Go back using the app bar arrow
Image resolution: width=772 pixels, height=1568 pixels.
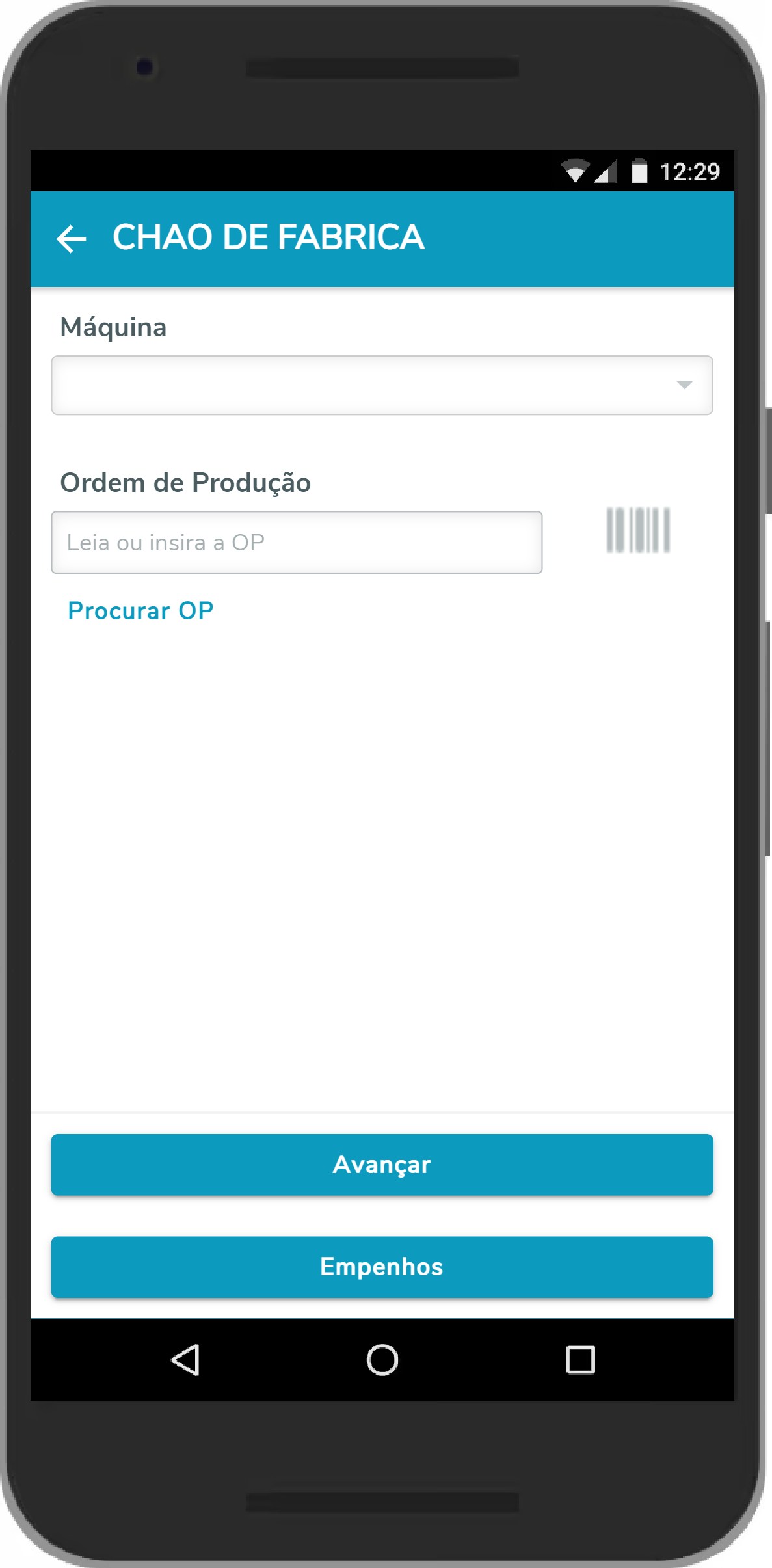(72, 239)
